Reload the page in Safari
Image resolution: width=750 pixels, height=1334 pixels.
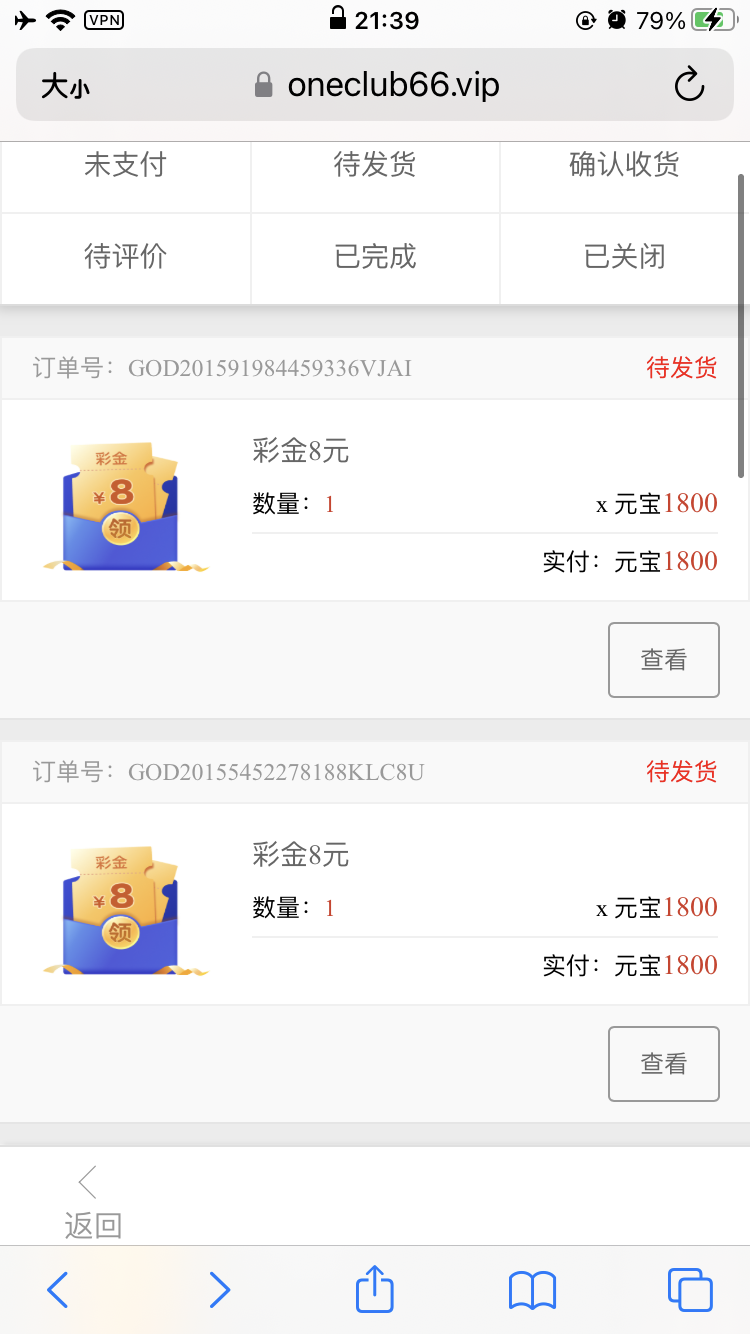tap(689, 86)
